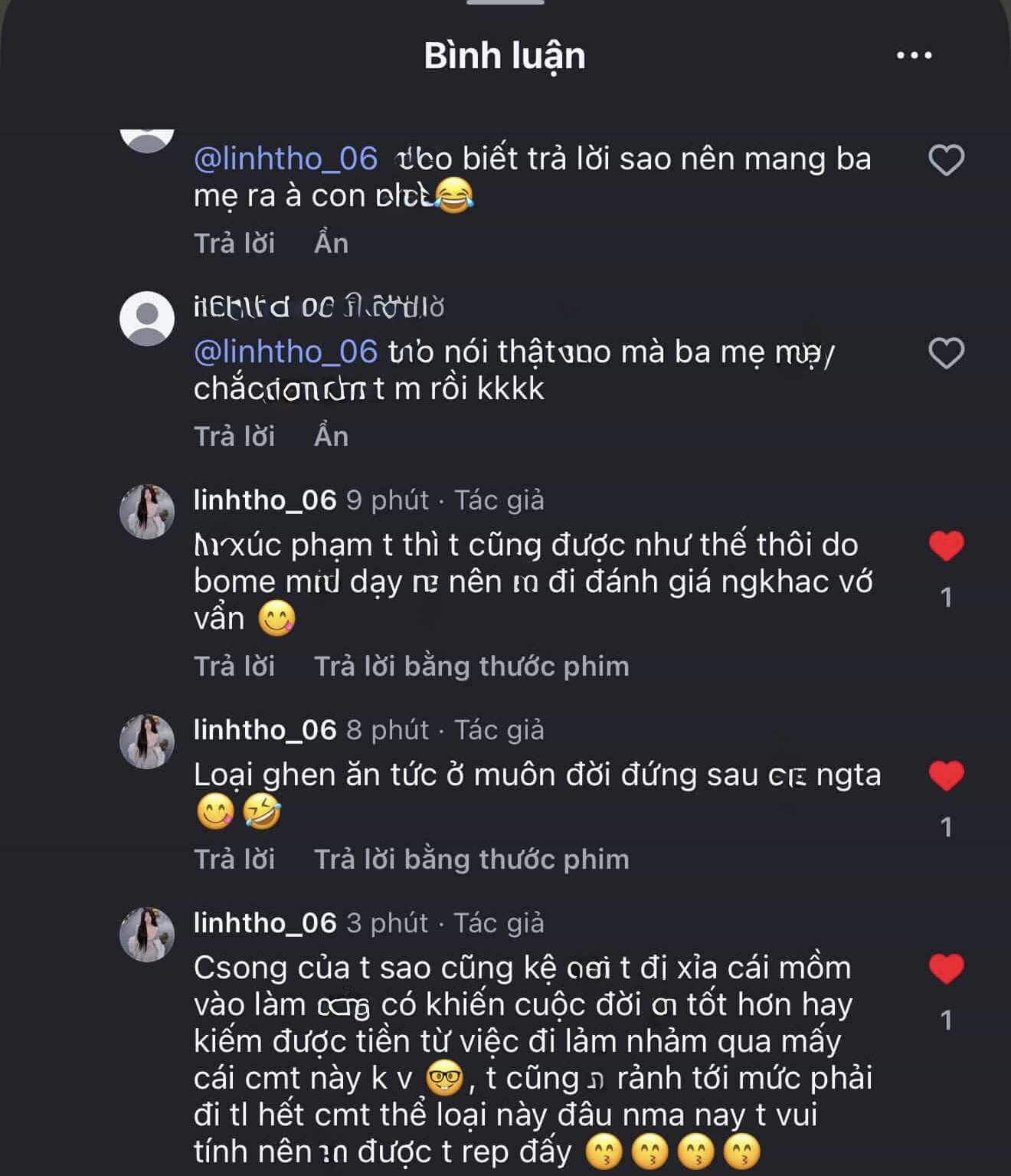Hide the first comment via its Ẩn link
The image size is (1011, 1176).
point(332,243)
